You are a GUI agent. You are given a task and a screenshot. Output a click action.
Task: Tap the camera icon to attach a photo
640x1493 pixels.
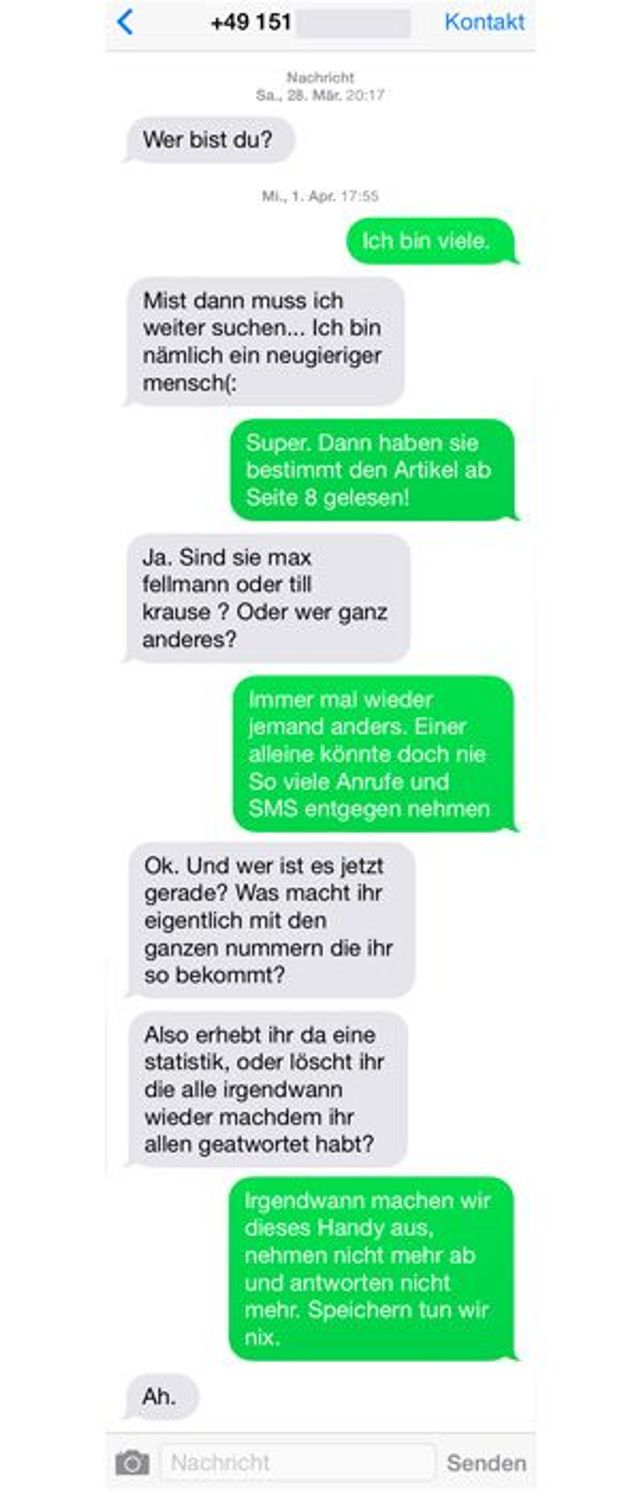pyautogui.click(x=132, y=1463)
